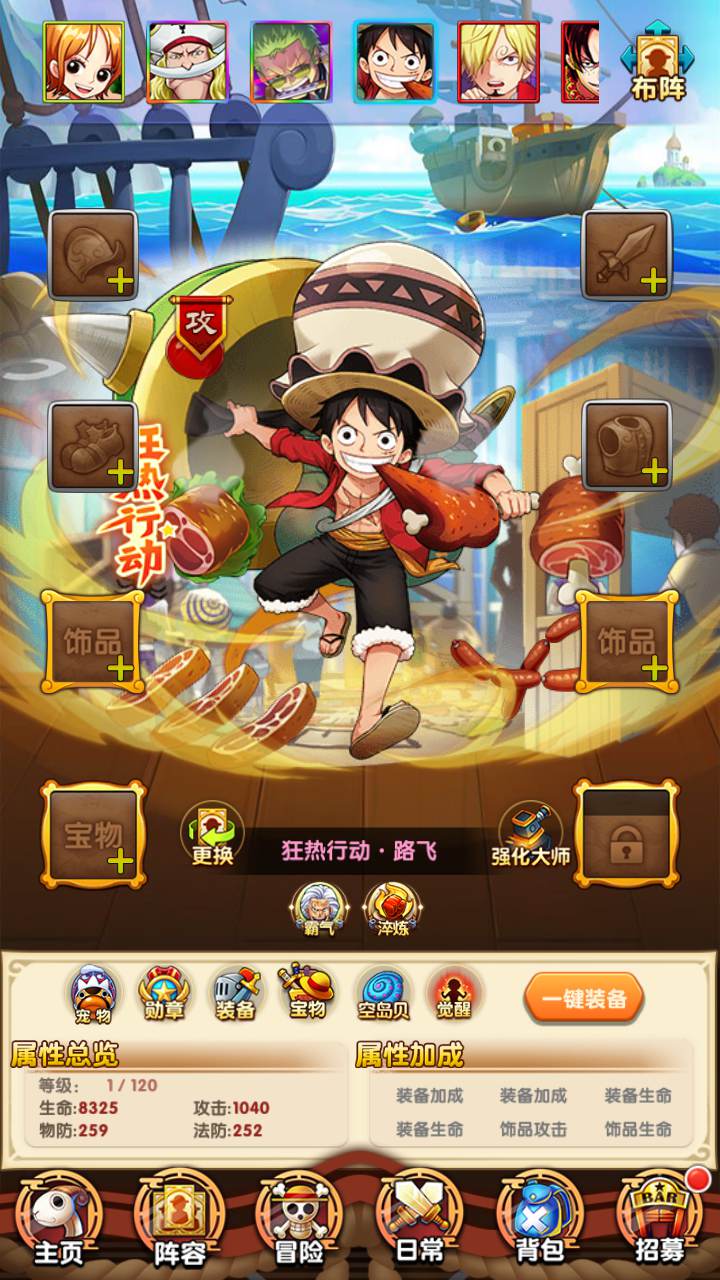
Task: Select Zoro's portrait in hero row
Action: click(290, 62)
